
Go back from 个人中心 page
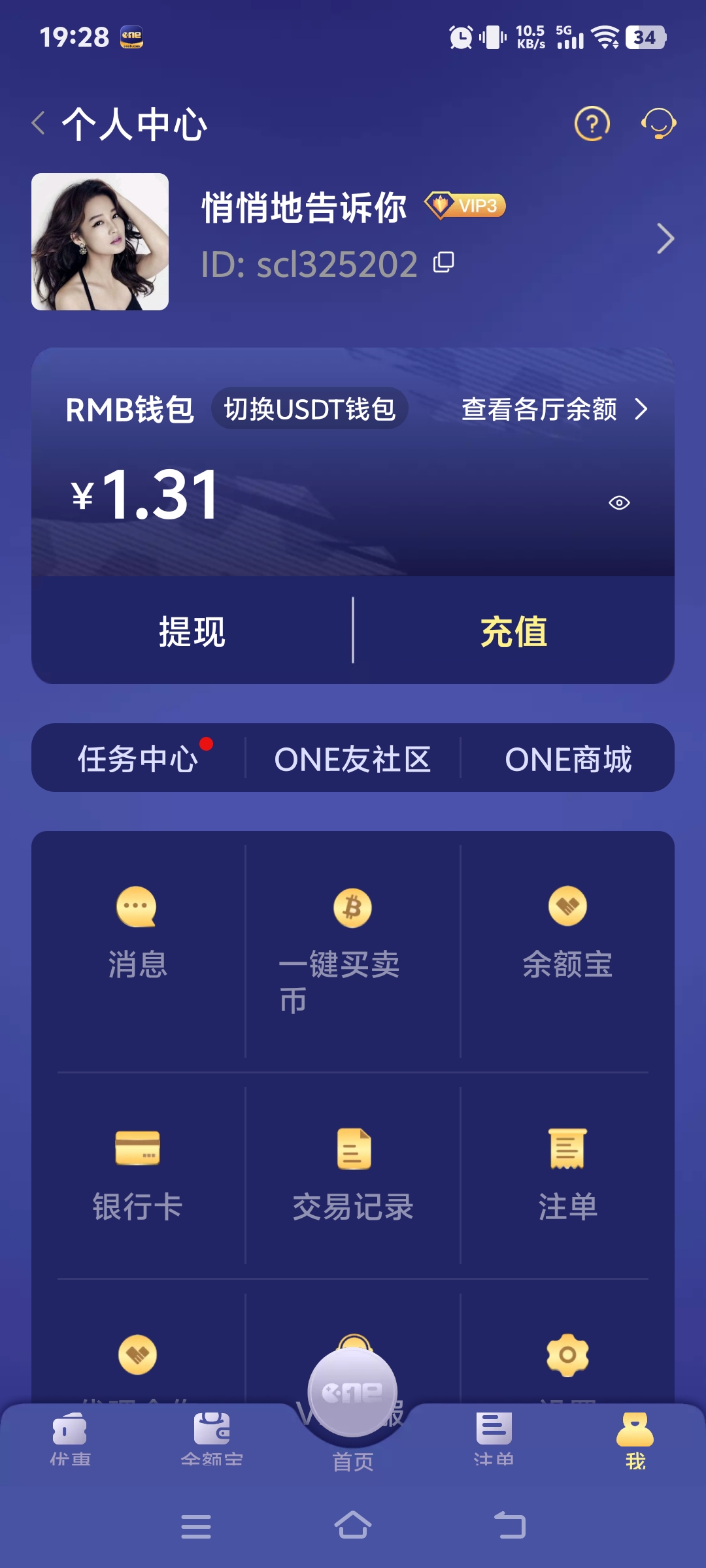[x=39, y=123]
